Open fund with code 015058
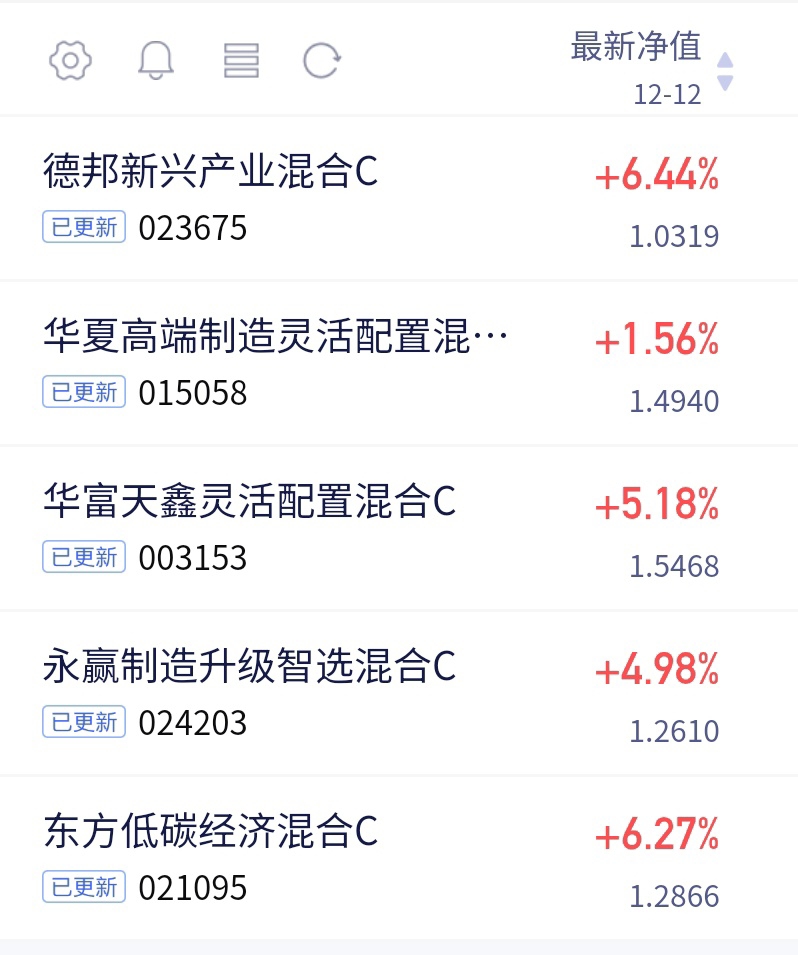The image size is (798, 955). click(193, 393)
